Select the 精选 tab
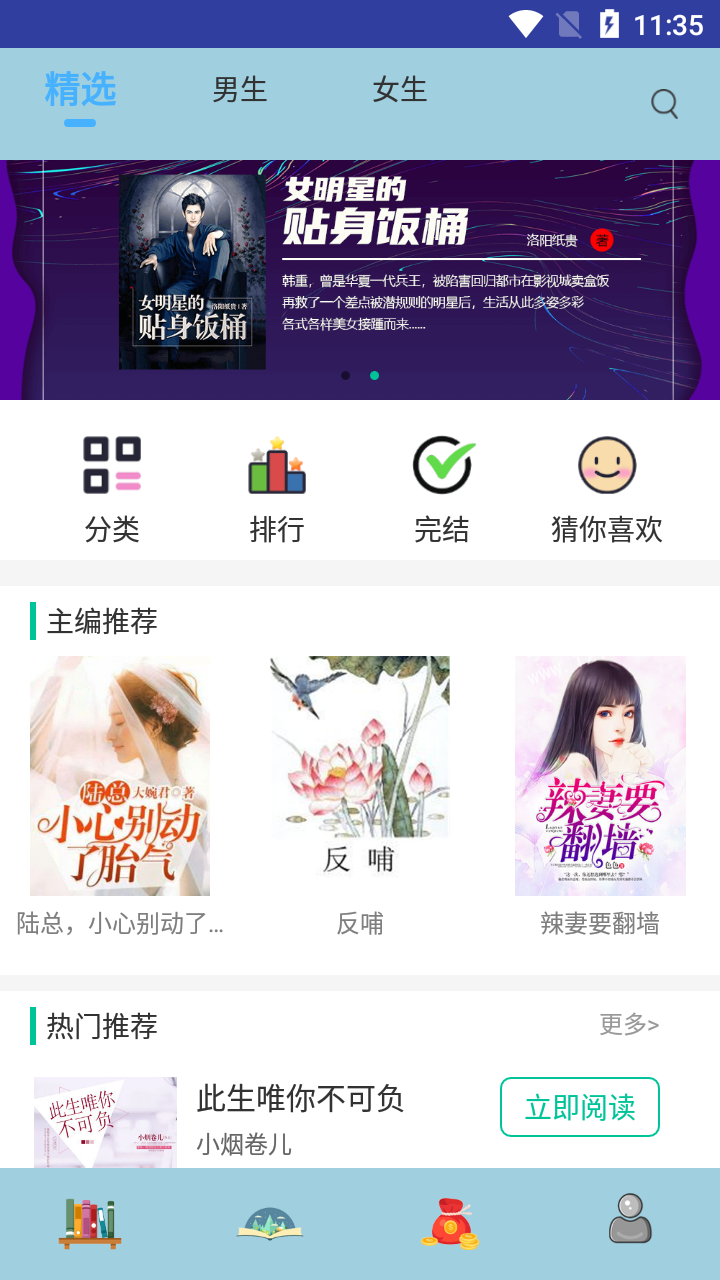This screenshot has width=720, height=1280. [80, 91]
